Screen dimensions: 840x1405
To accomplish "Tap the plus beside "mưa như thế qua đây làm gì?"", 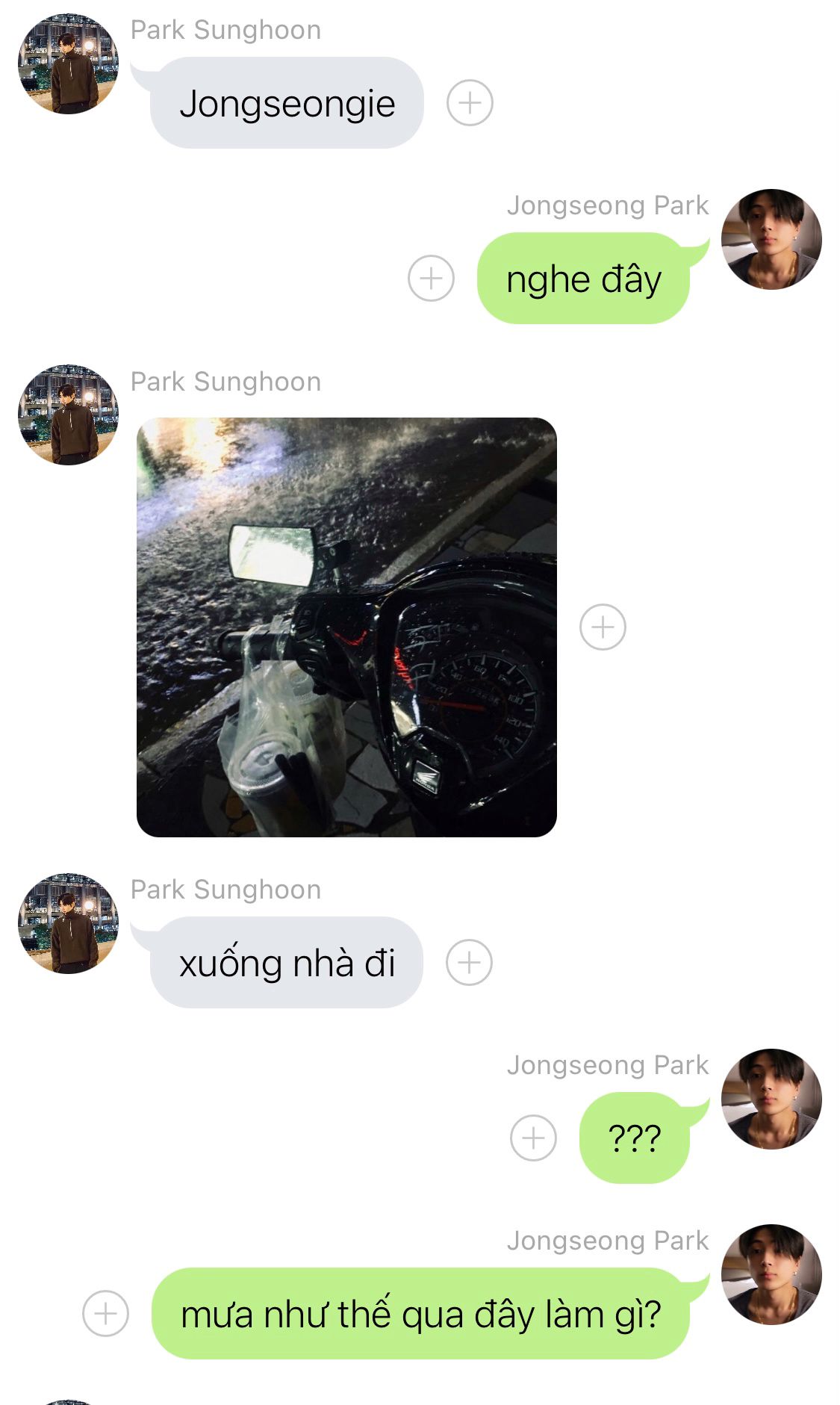I will 105,1313.
